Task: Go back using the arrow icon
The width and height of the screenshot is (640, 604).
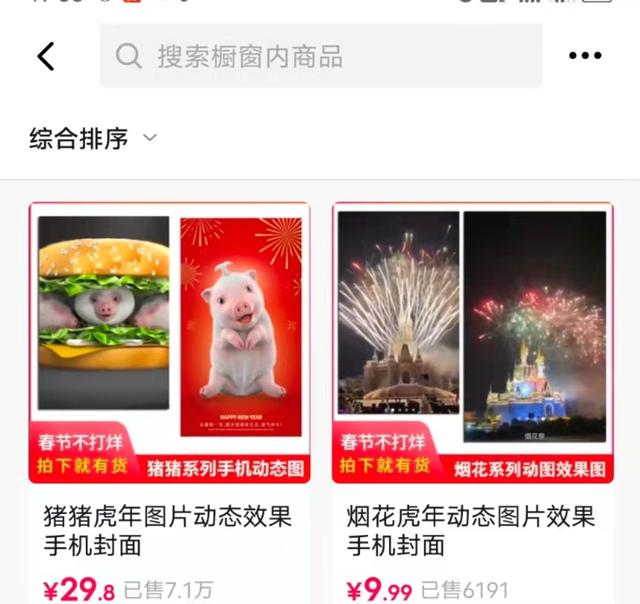Action: point(46,56)
